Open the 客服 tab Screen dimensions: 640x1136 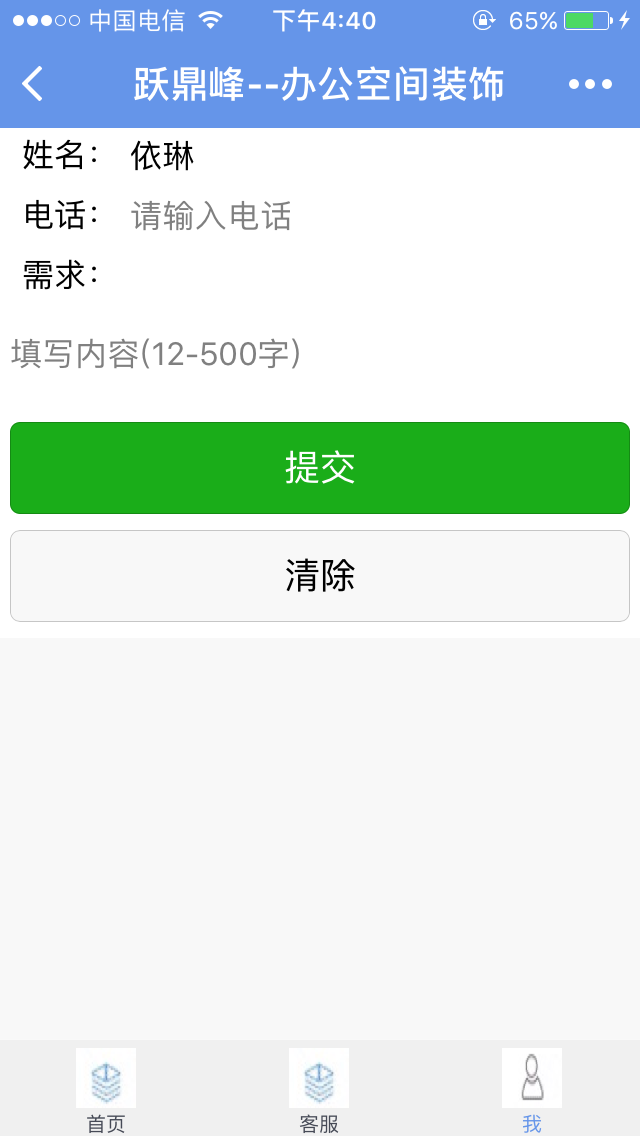click(319, 1090)
